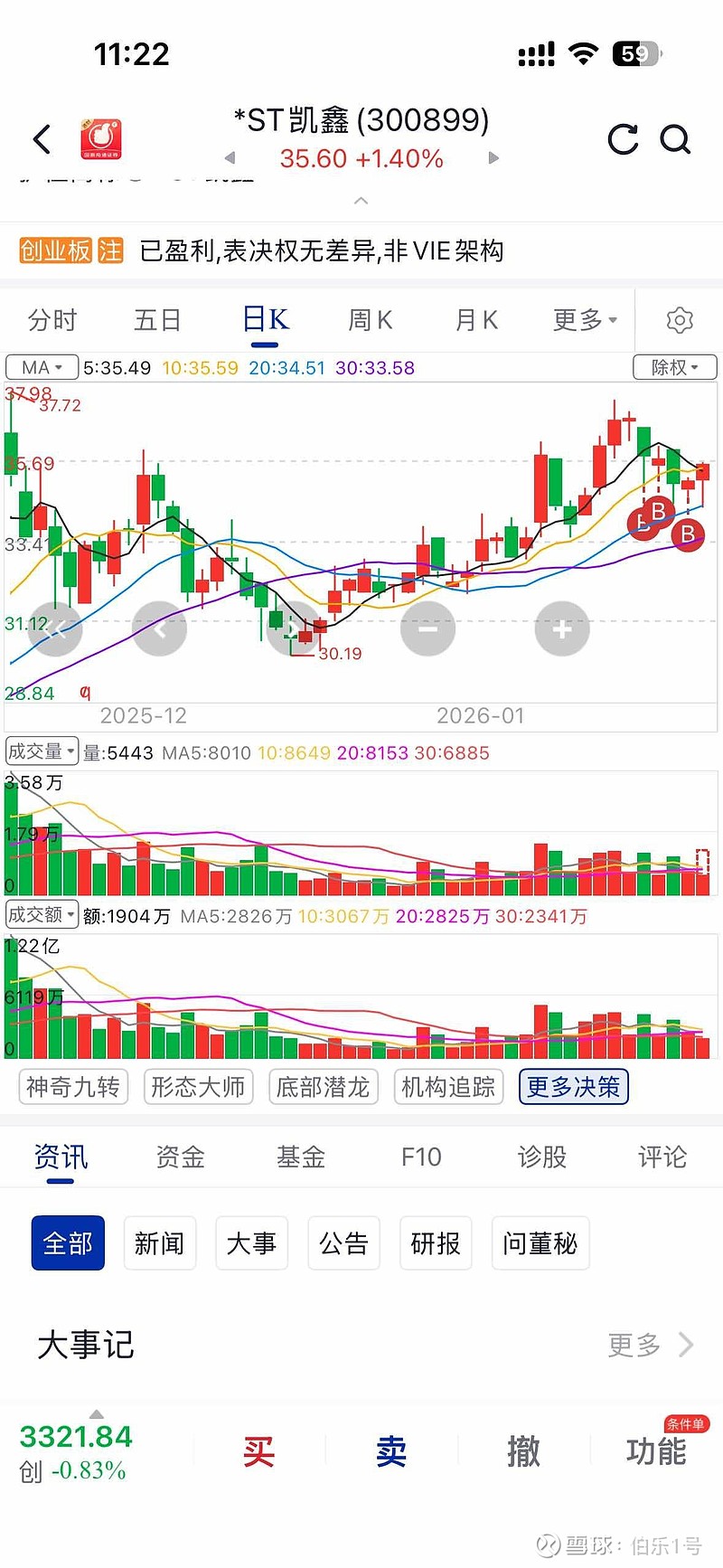Open chart settings gear icon
This screenshot has width=723, height=1568.
pos(680,320)
